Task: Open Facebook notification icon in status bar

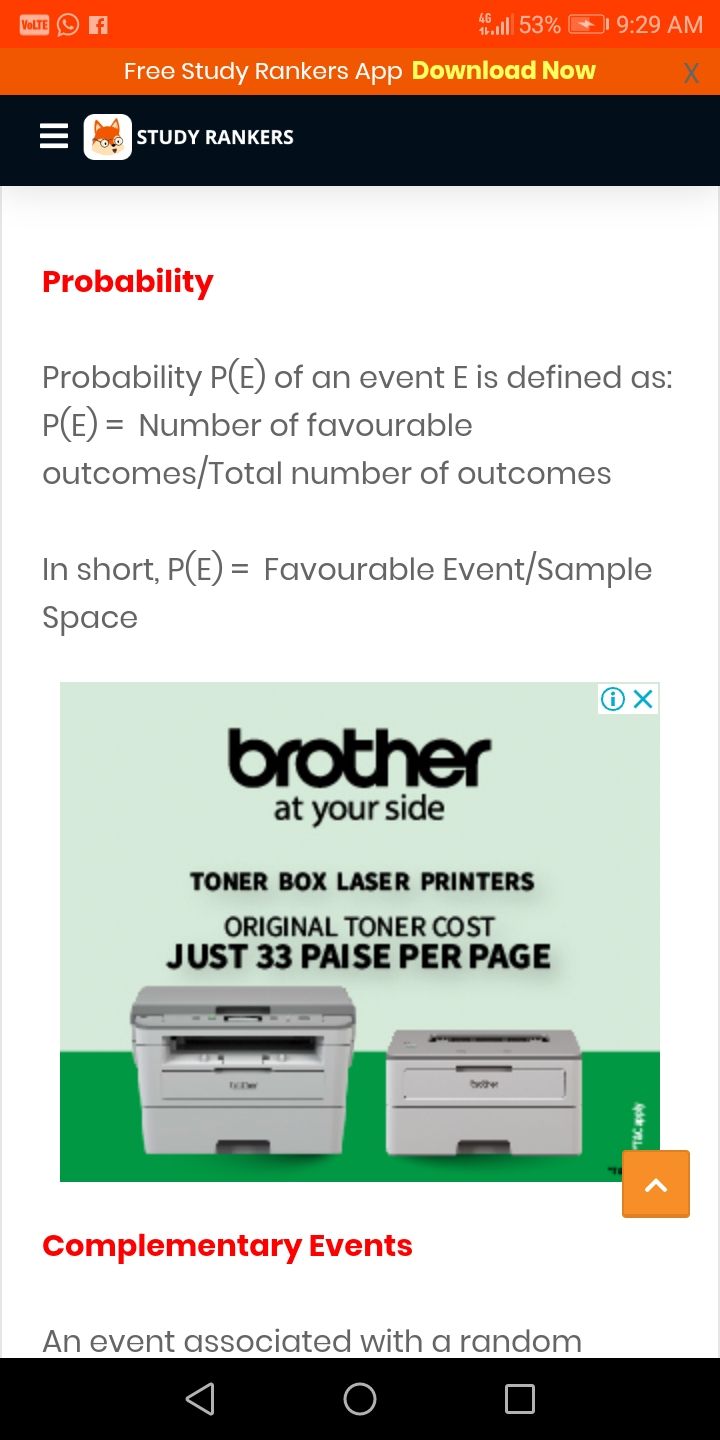Action: 97,24
